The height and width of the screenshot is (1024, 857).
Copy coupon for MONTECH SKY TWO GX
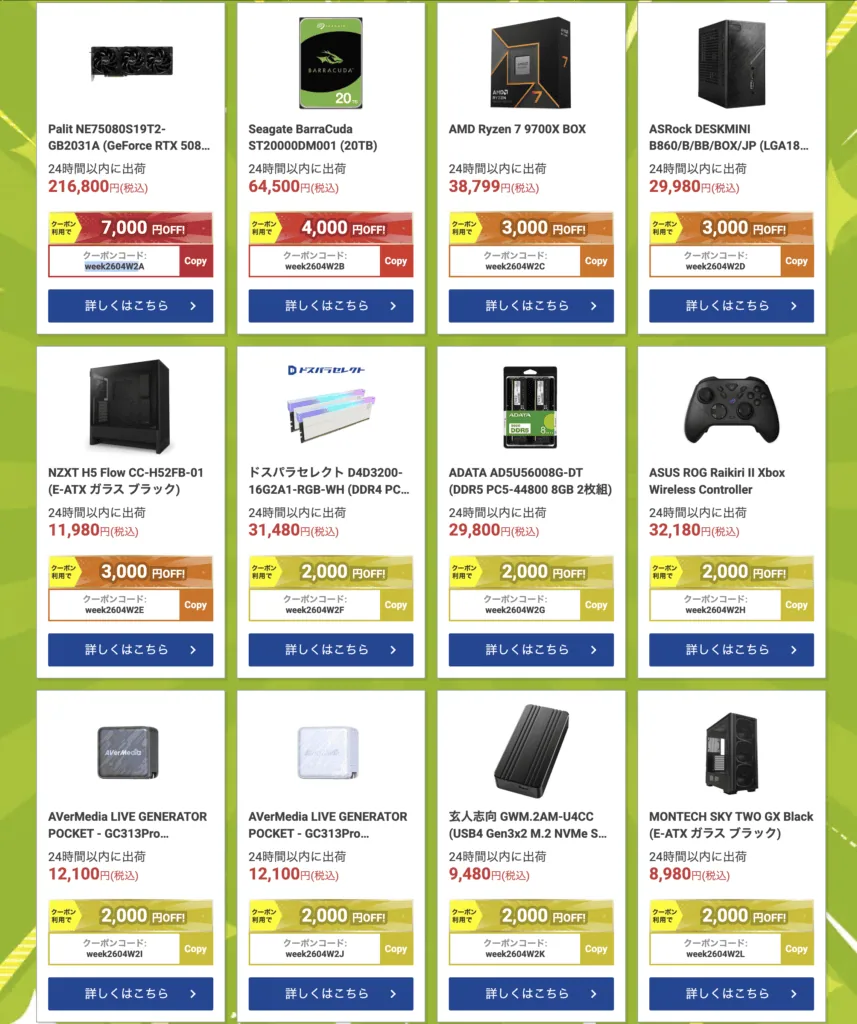coord(796,949)
